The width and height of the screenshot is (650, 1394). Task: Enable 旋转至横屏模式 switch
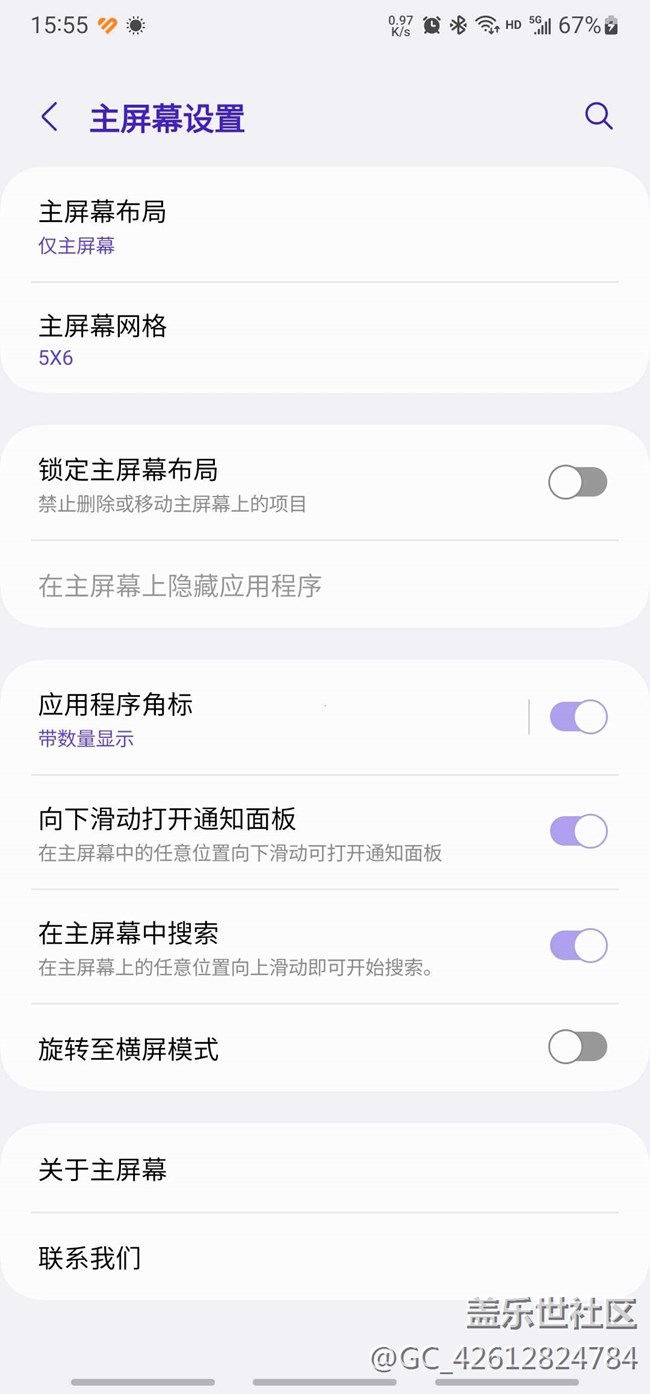click(x=577, y=1047)
